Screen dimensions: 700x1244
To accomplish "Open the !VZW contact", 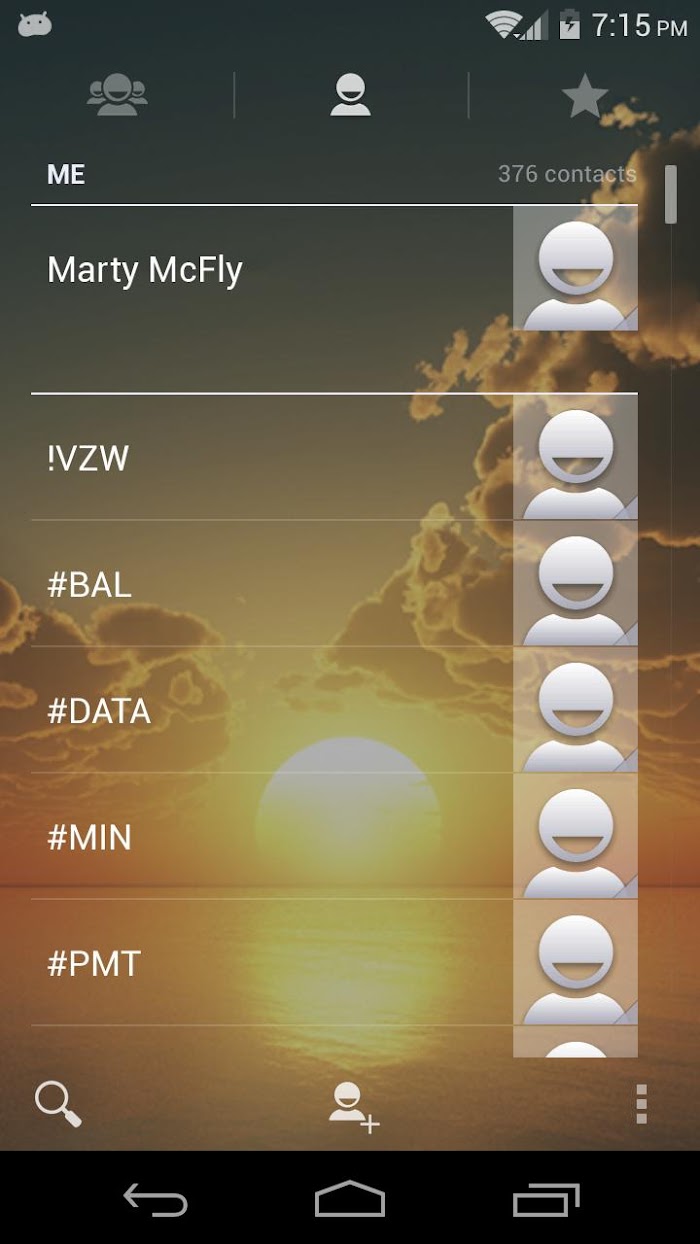I will tap(334, 457).
